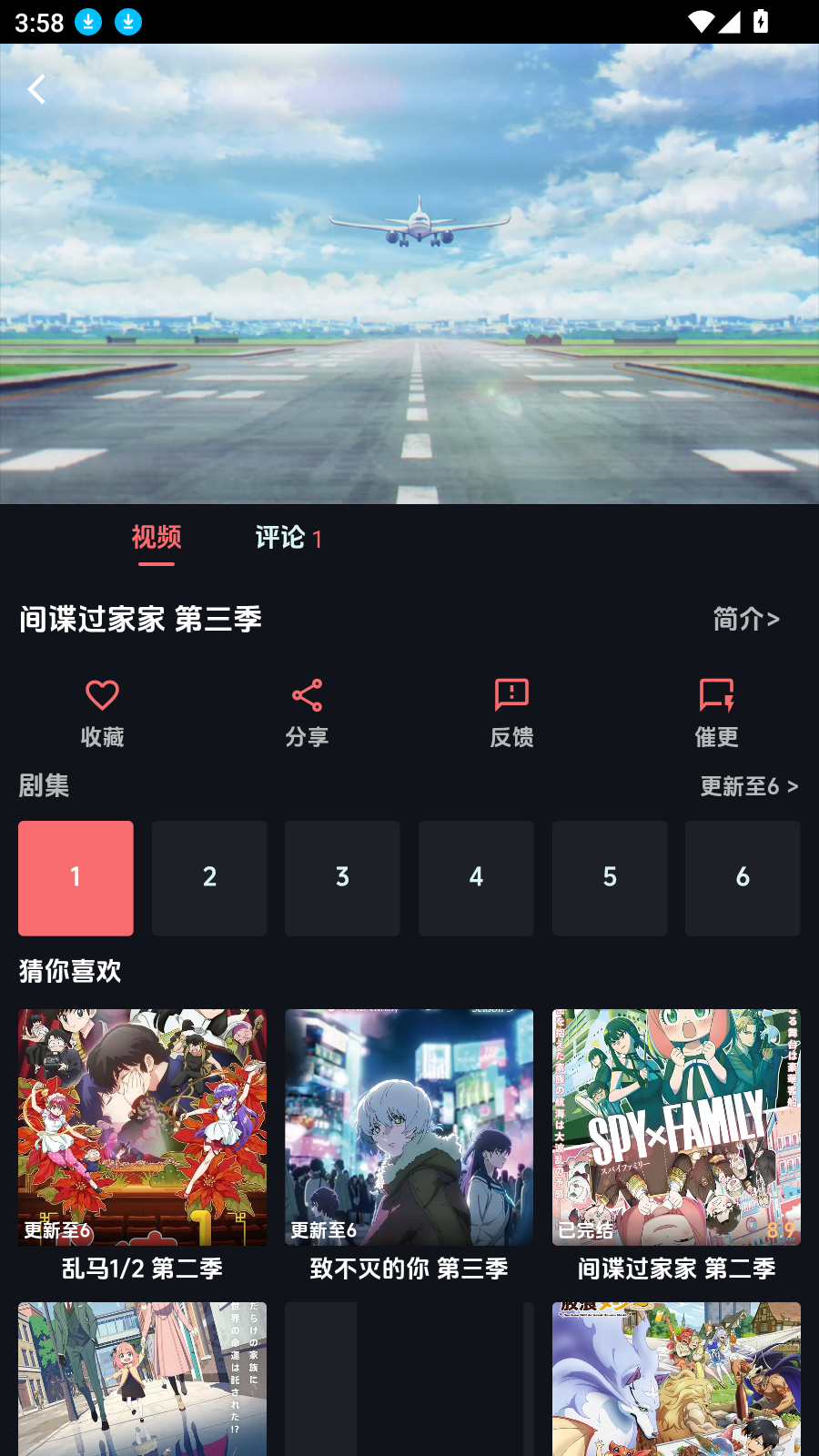The image size is (819, 1456).
Task: Select the 视频 tab
Action: tap(156, 539)
